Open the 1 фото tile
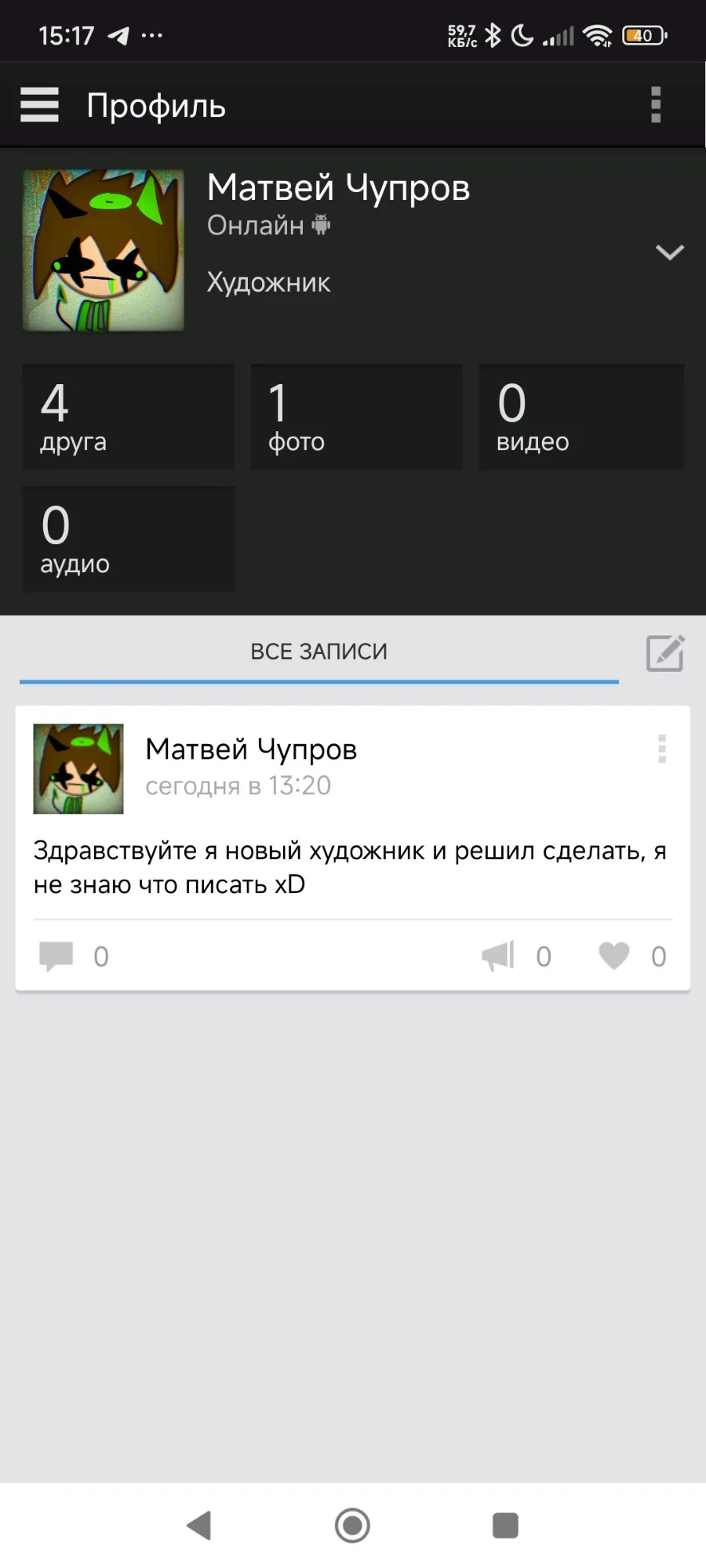 pos(356,417)
